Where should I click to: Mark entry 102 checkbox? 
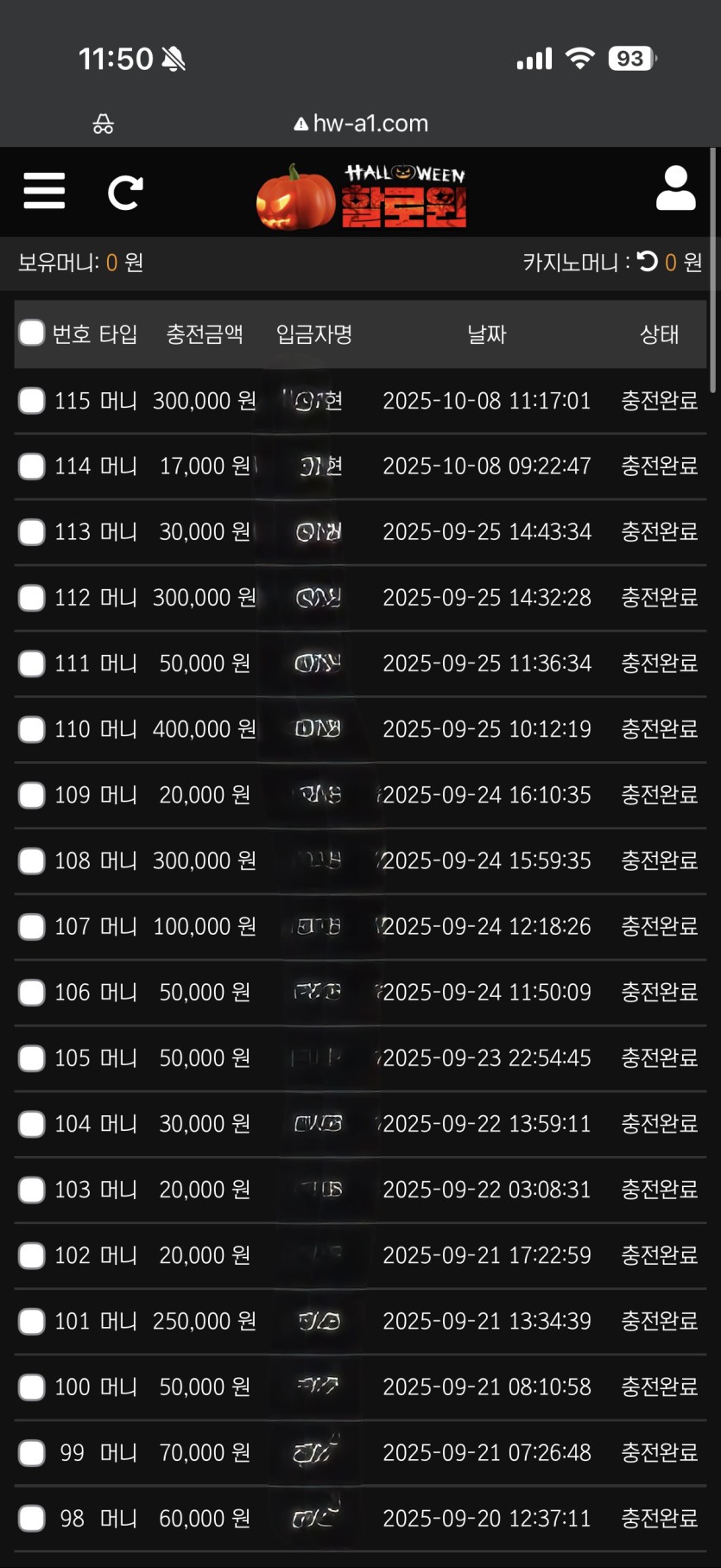32,1255
